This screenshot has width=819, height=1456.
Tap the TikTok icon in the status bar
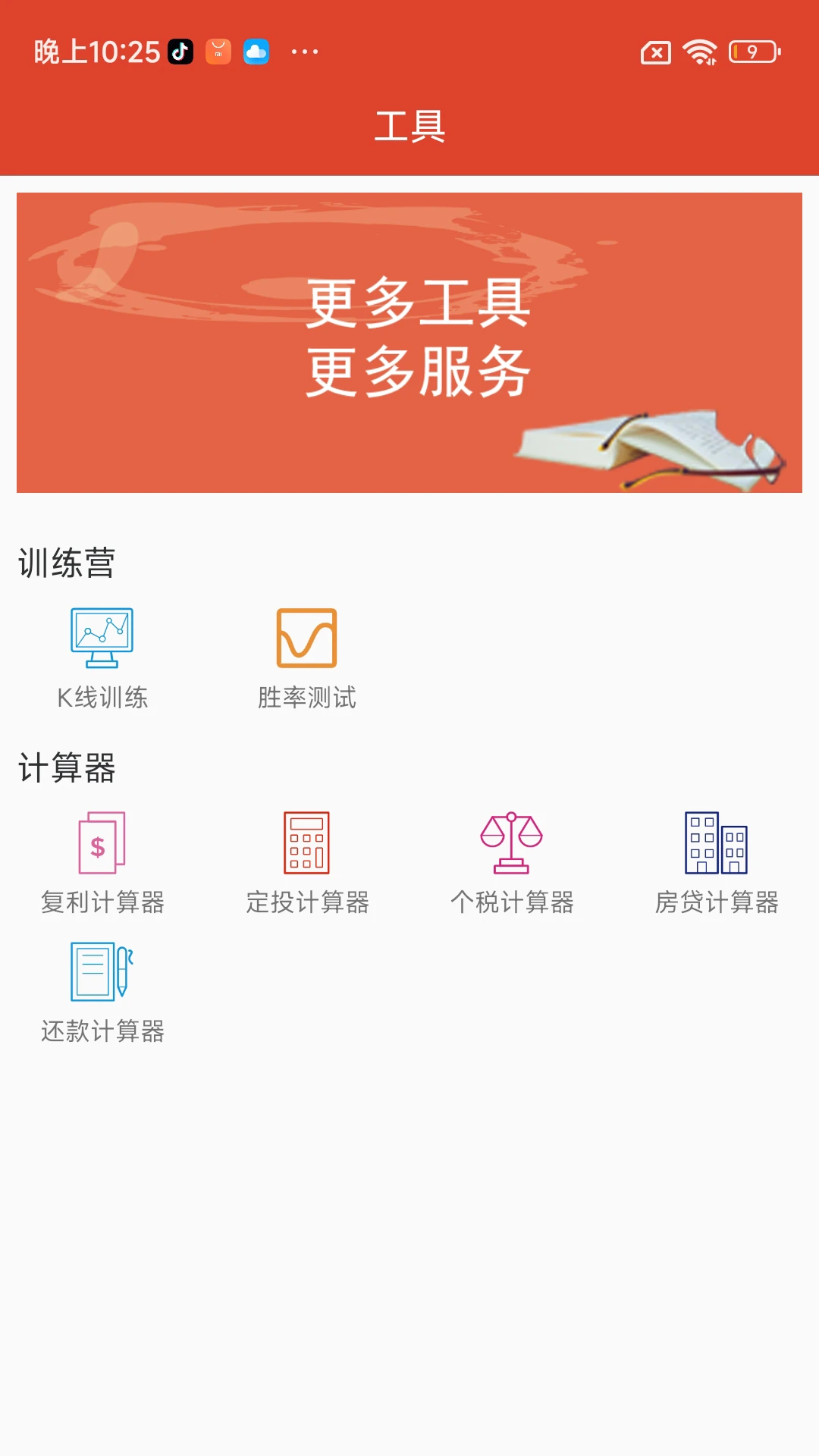point(182,52)
